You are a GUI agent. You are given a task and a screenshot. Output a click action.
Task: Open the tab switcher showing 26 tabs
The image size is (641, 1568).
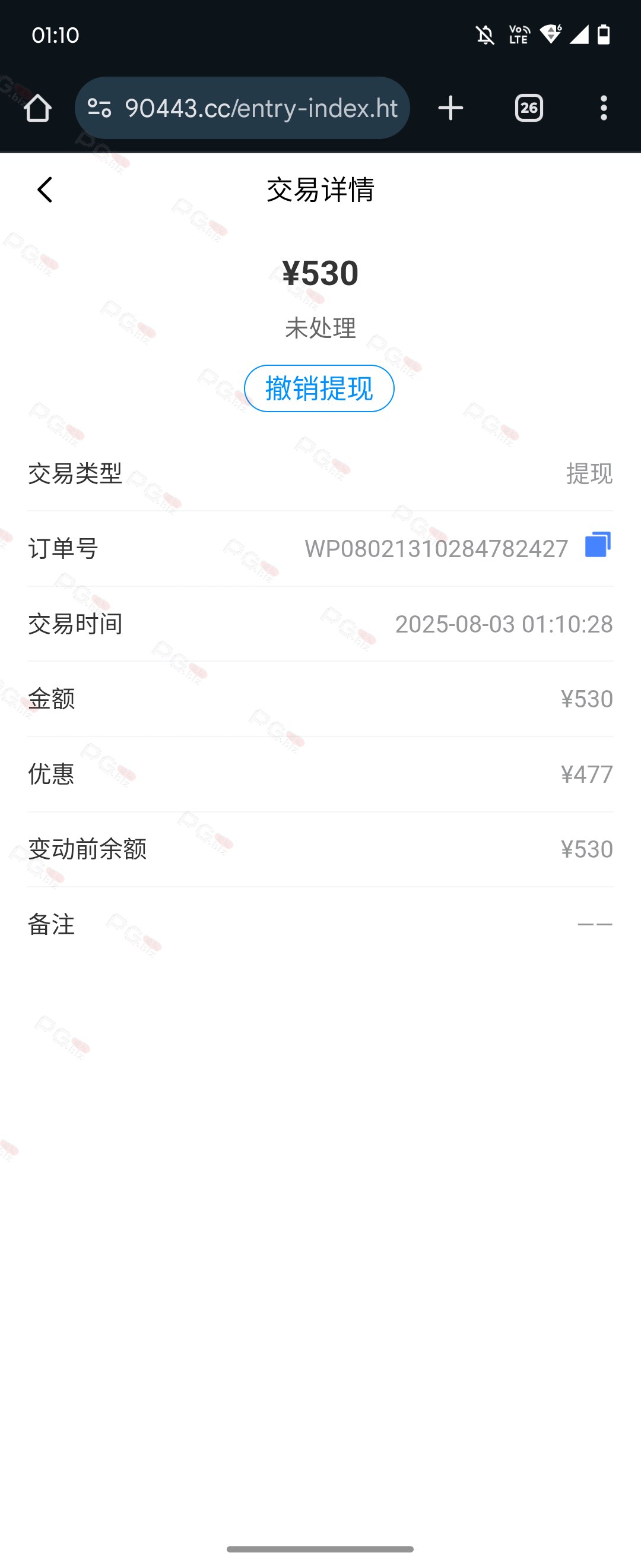coord(528,108)
